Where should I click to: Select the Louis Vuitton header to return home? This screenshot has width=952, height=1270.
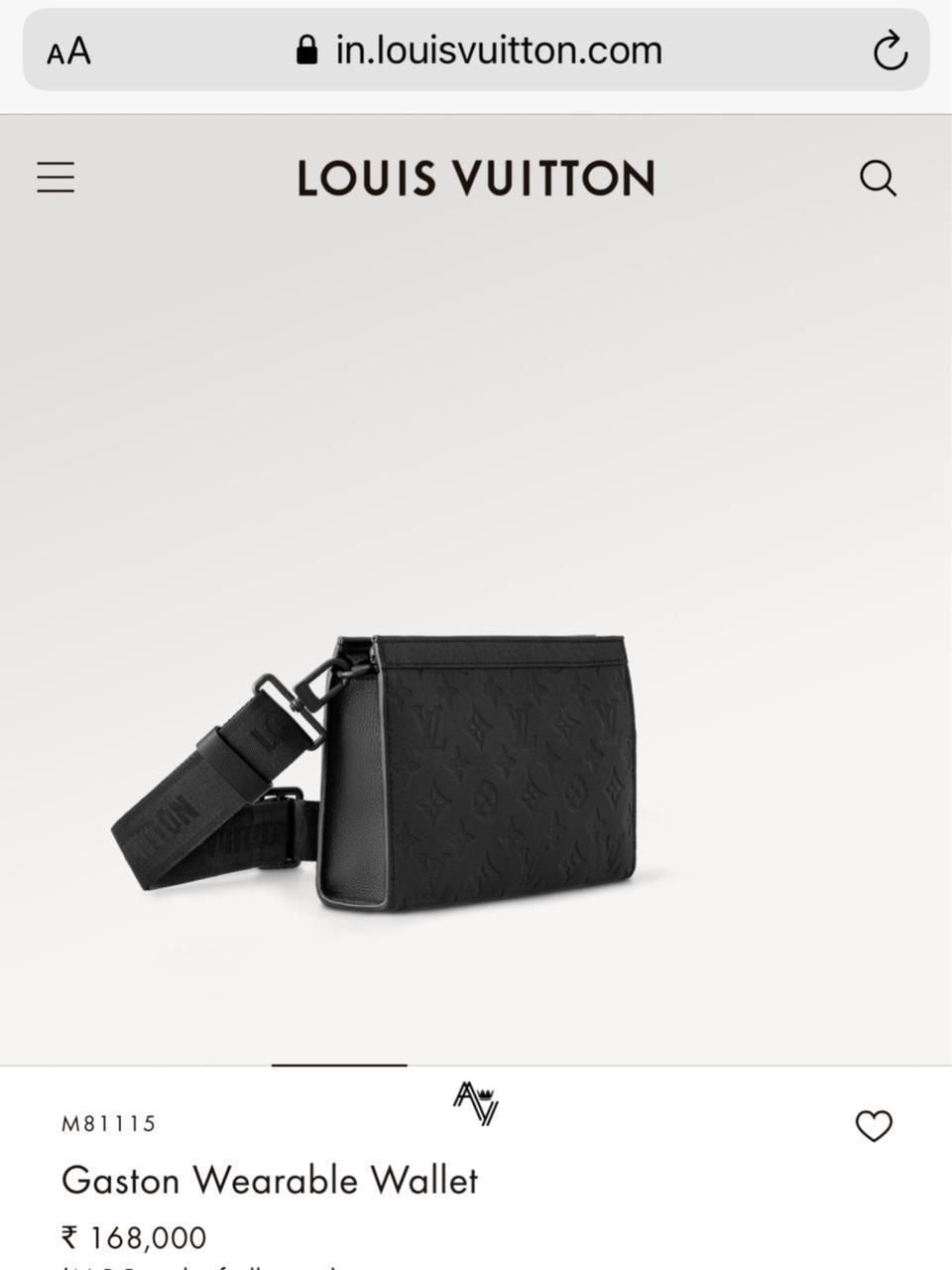[x=475, y=178]
